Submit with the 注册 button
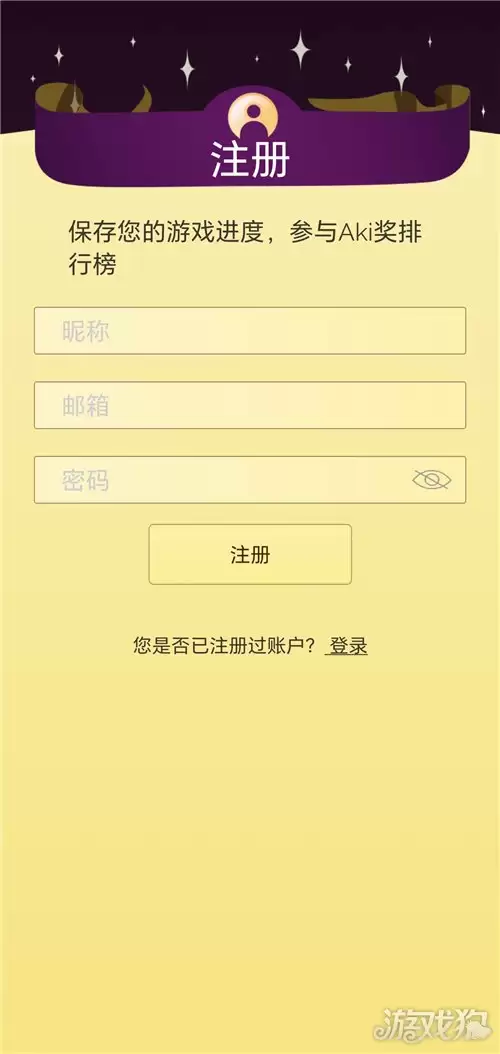This screenshot has width=500, height=1054. [250, 555]
